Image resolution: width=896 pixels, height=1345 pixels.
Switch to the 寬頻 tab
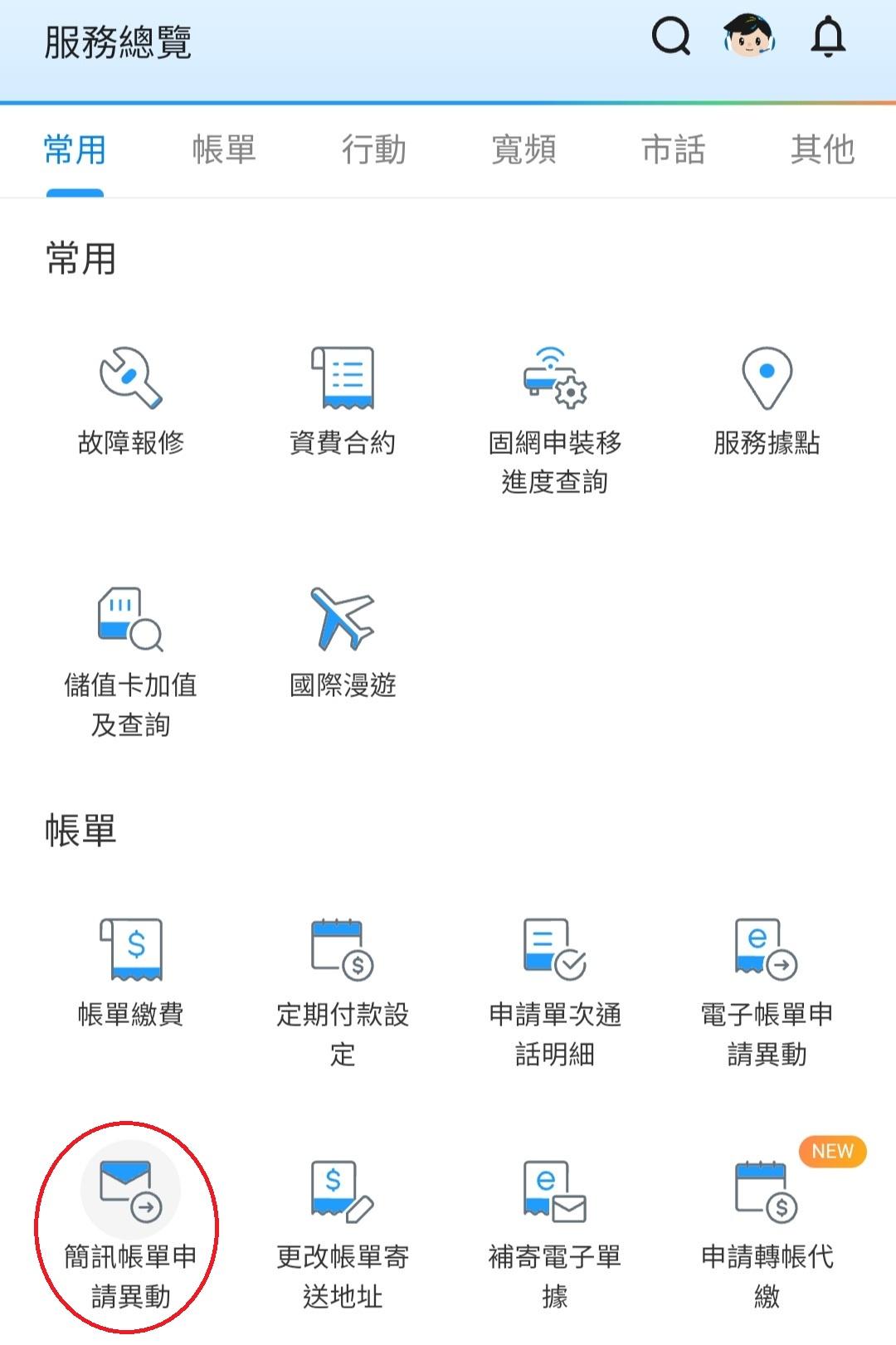tap(523, 150)
